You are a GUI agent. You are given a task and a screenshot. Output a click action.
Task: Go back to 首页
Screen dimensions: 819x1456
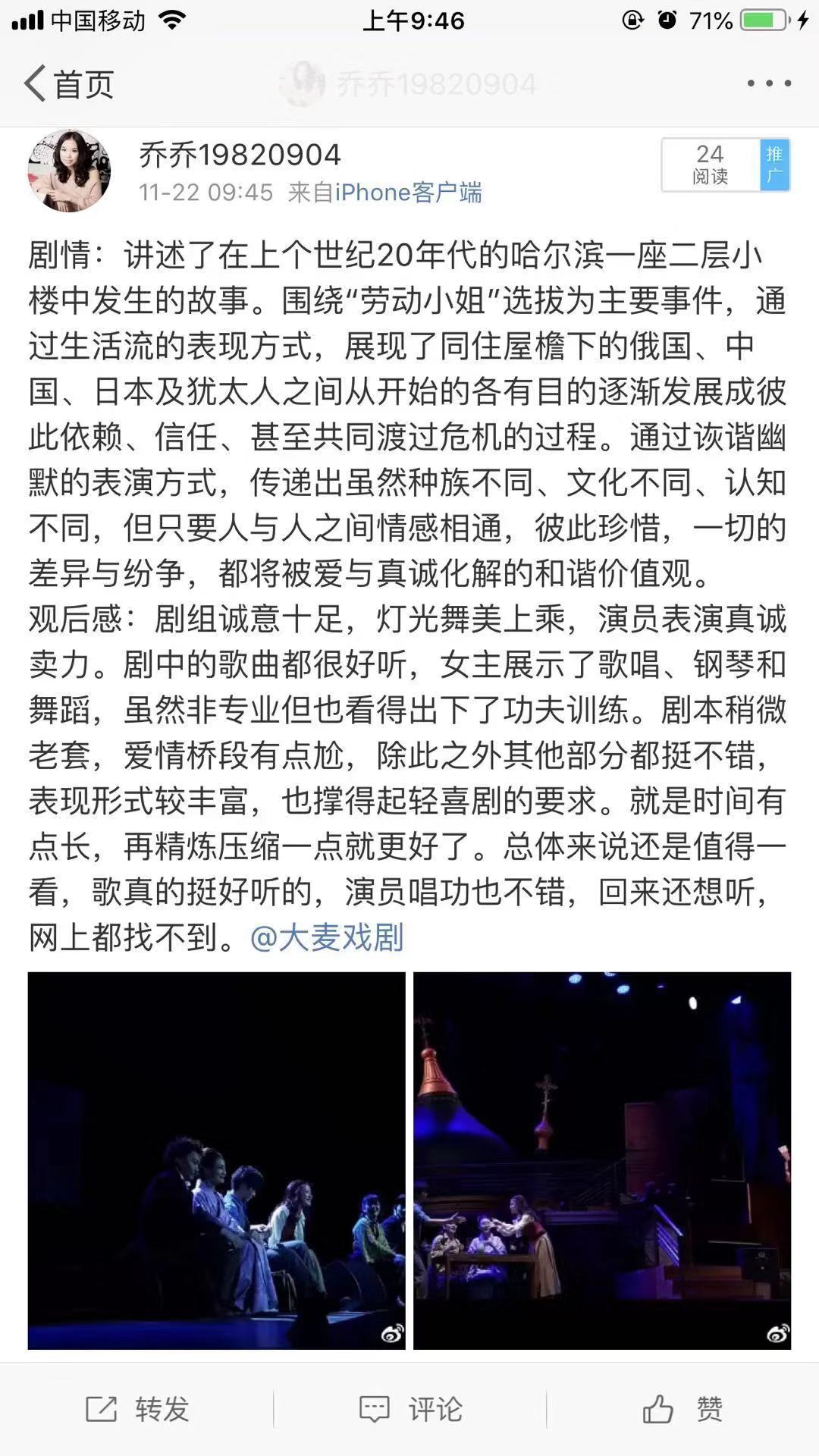68,83
